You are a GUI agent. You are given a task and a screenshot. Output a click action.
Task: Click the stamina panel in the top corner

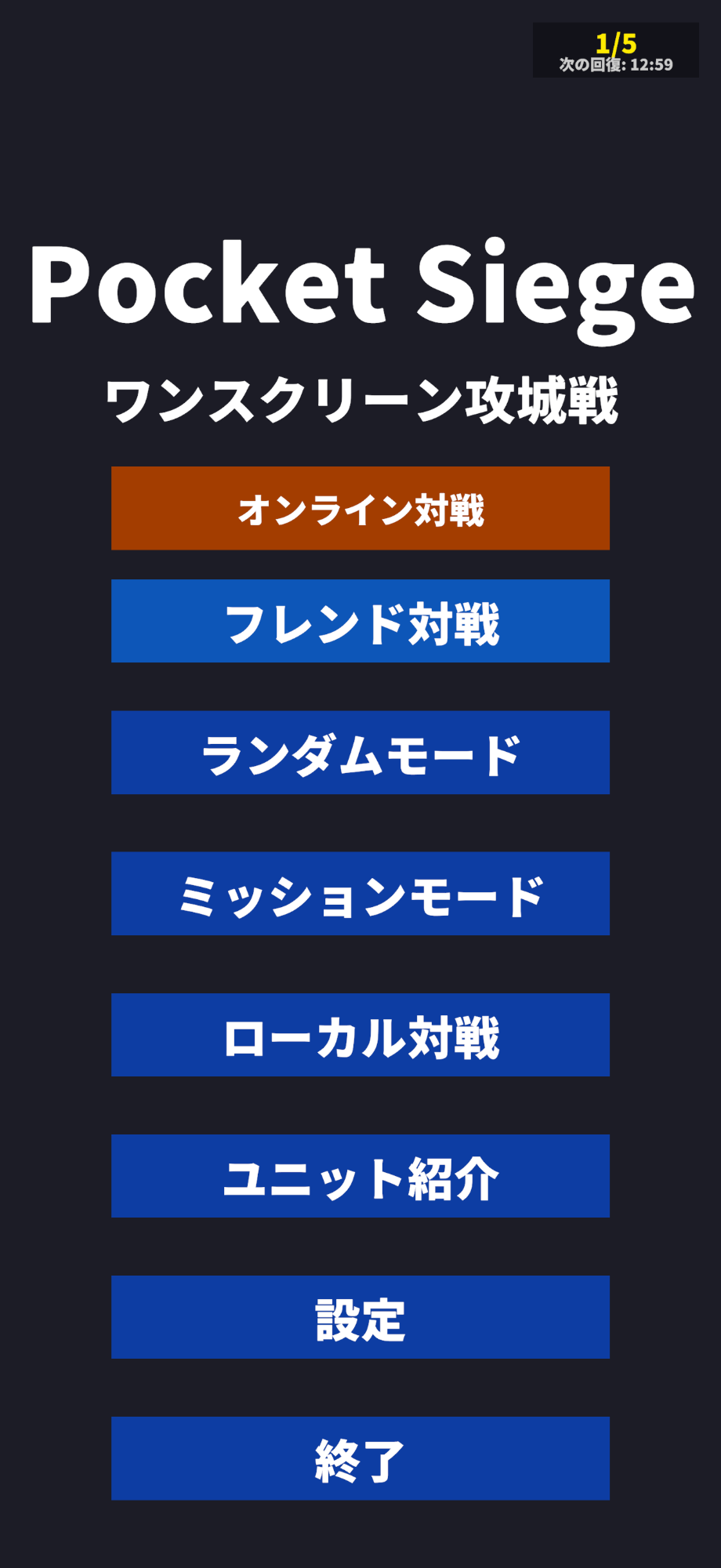tap(616, 49)
